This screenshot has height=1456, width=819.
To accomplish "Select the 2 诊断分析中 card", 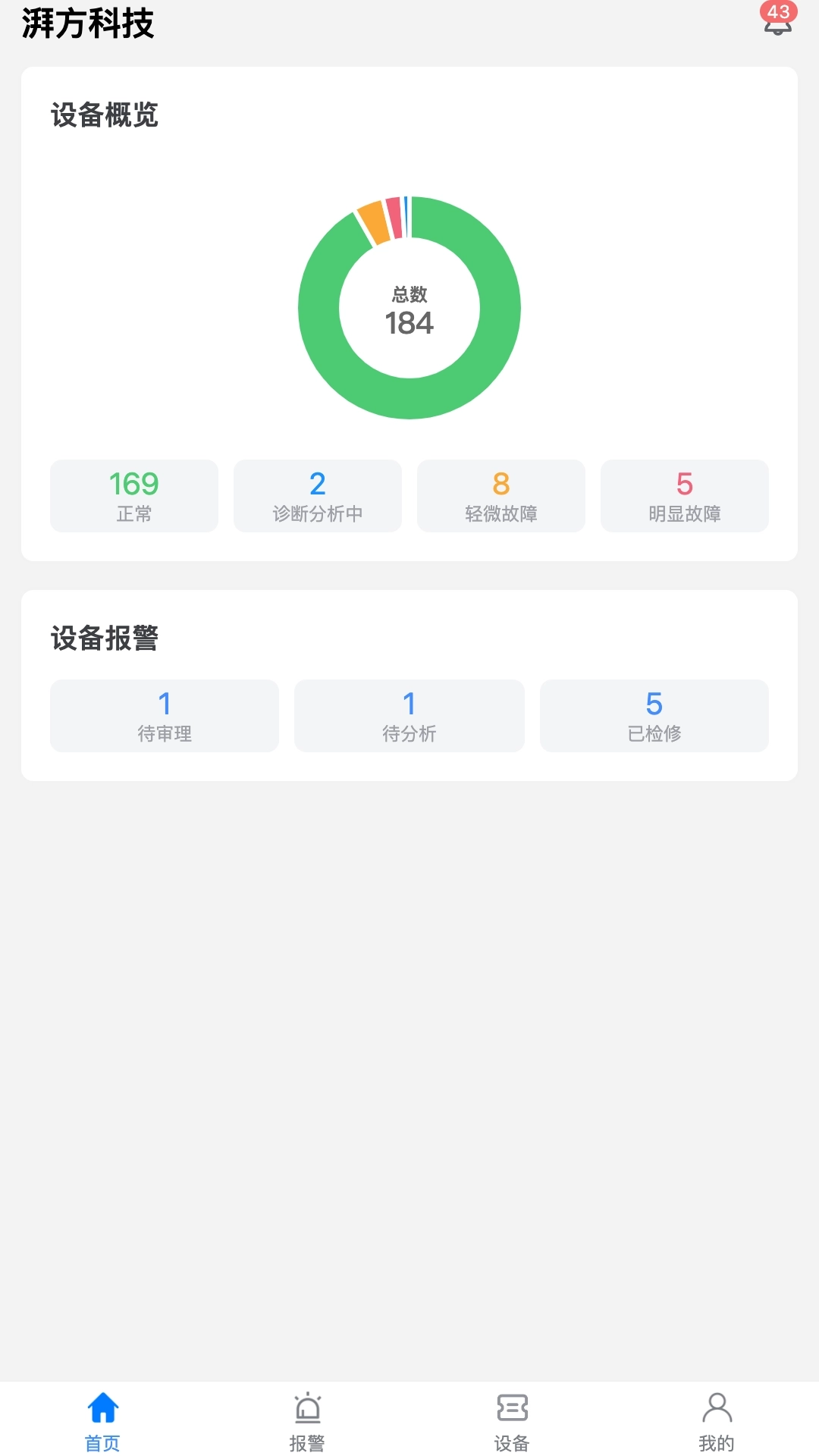I will pos(317,496).
